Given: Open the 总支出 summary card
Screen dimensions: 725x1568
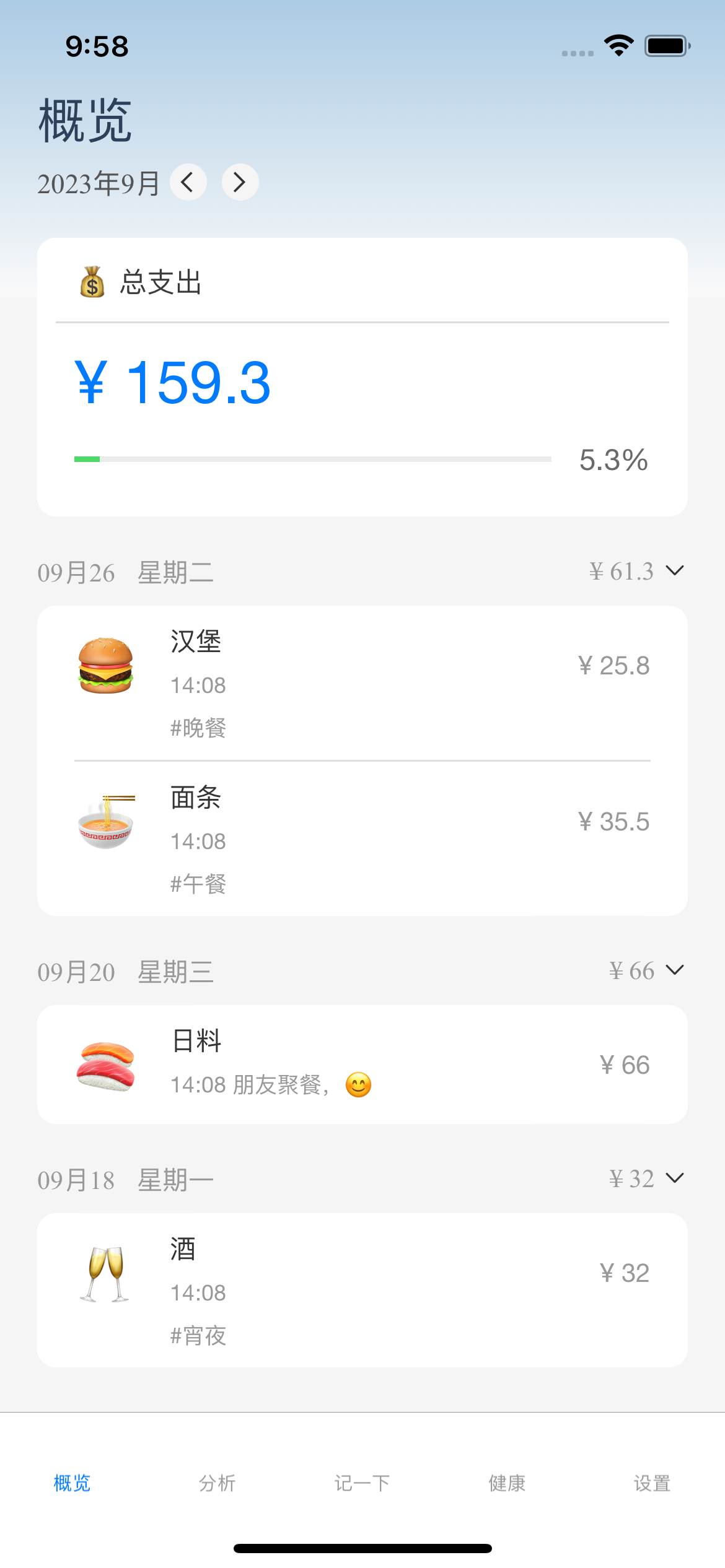Looking at the screenshot, I should (x=362, y=377).
